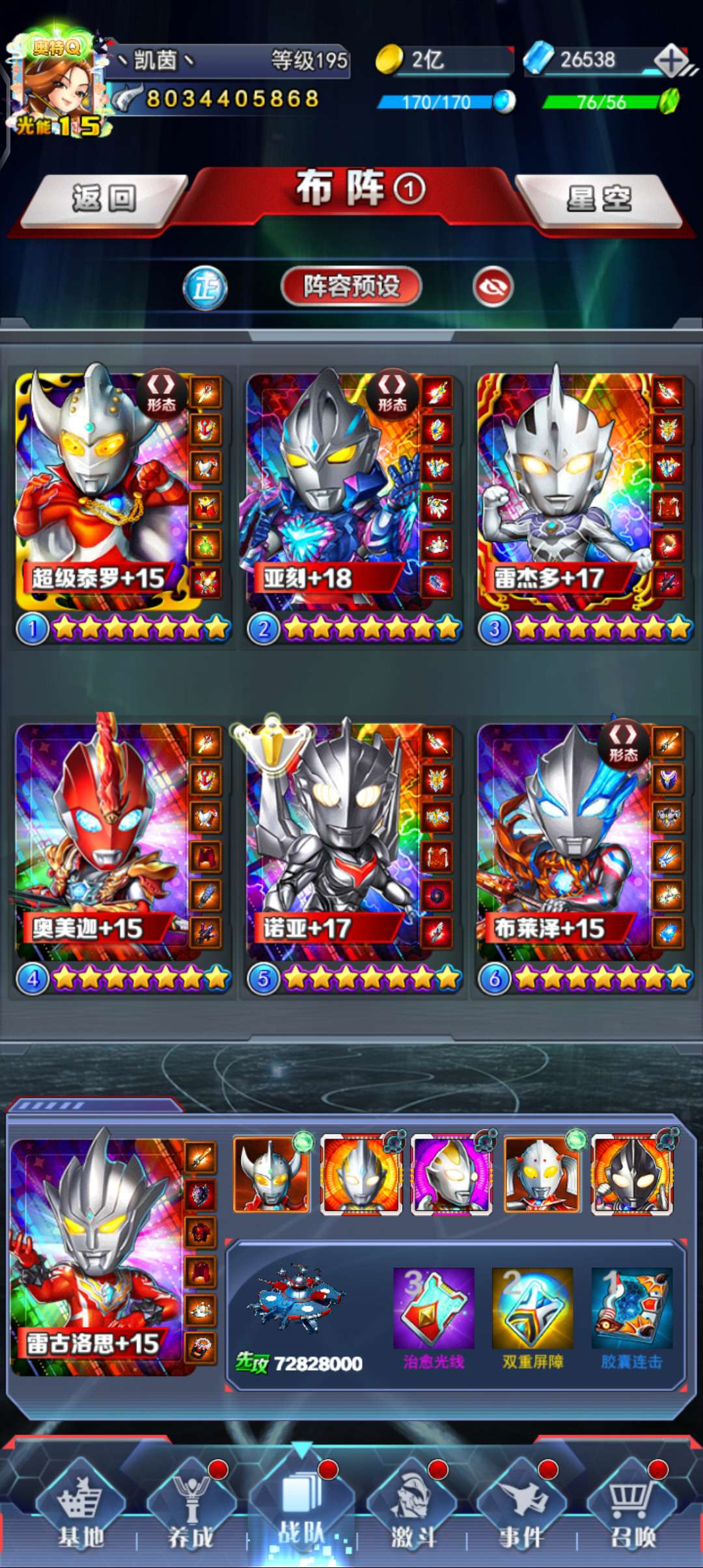Add diamonds with the plus button
Image resolution: width=703 pixels, height=1568 pixels.
[x=672, y=61]
